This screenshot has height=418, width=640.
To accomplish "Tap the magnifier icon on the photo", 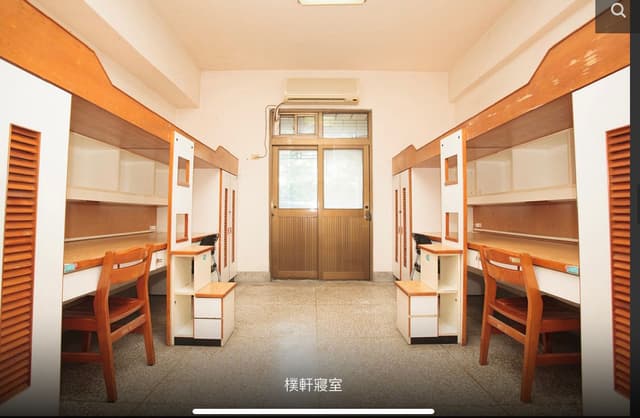I will pos(612,15).
